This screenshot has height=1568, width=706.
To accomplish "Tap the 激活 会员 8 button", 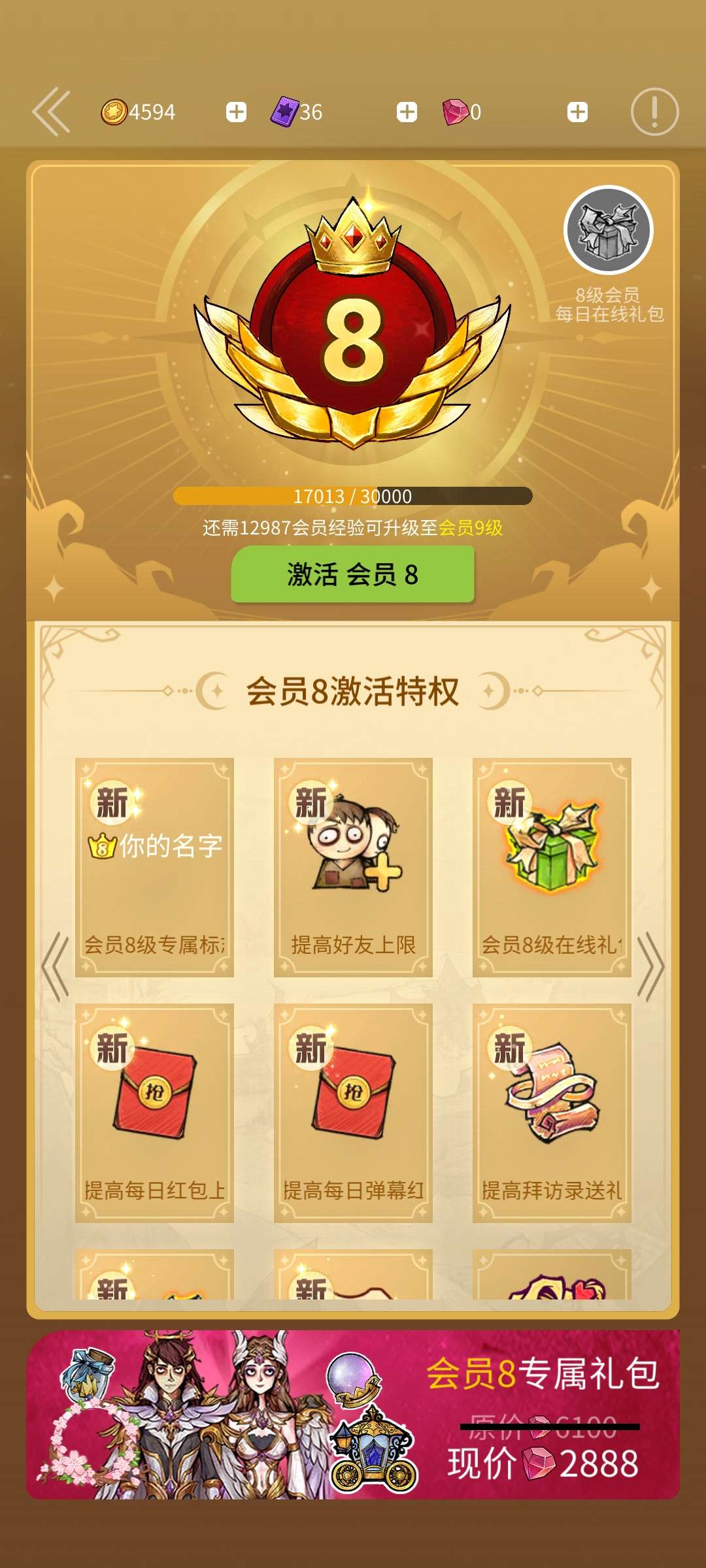I will click(x=352, y=575).
